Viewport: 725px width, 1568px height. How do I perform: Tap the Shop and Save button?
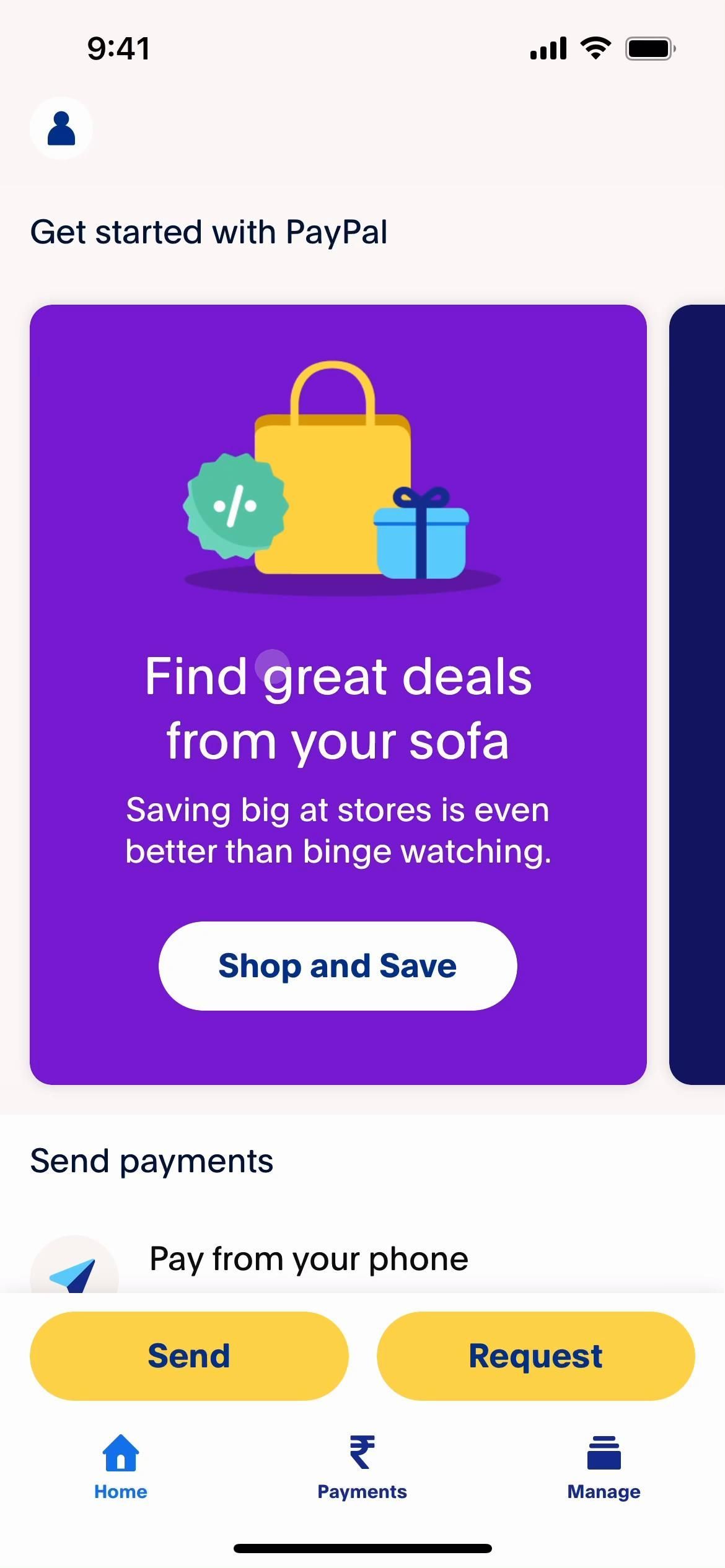[338, 966]
